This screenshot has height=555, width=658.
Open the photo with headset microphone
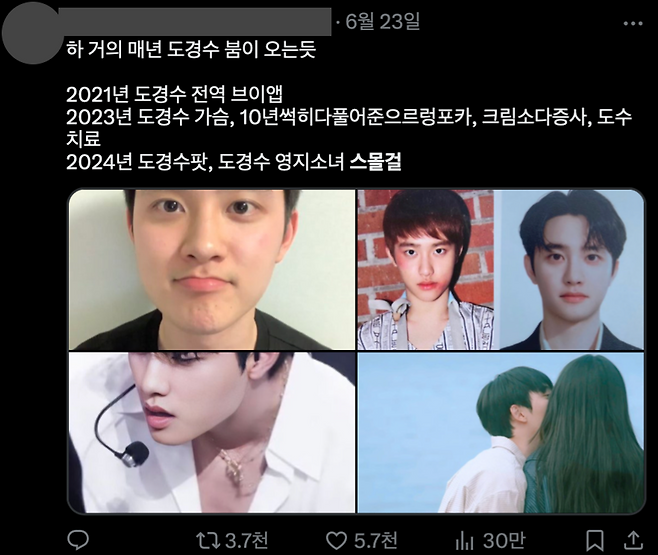[x=211, y=433]
